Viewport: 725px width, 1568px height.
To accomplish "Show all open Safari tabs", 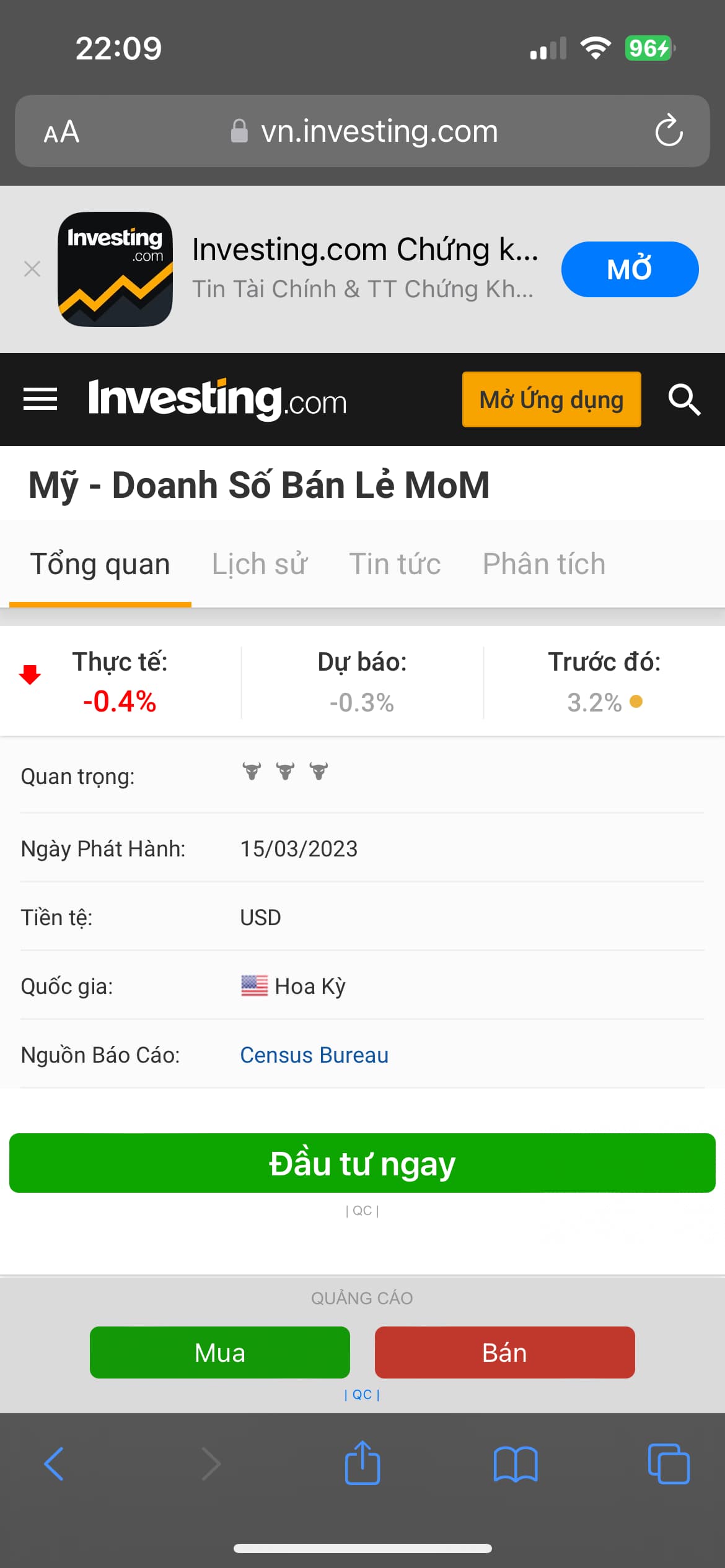I will [x=668, y=1464].
